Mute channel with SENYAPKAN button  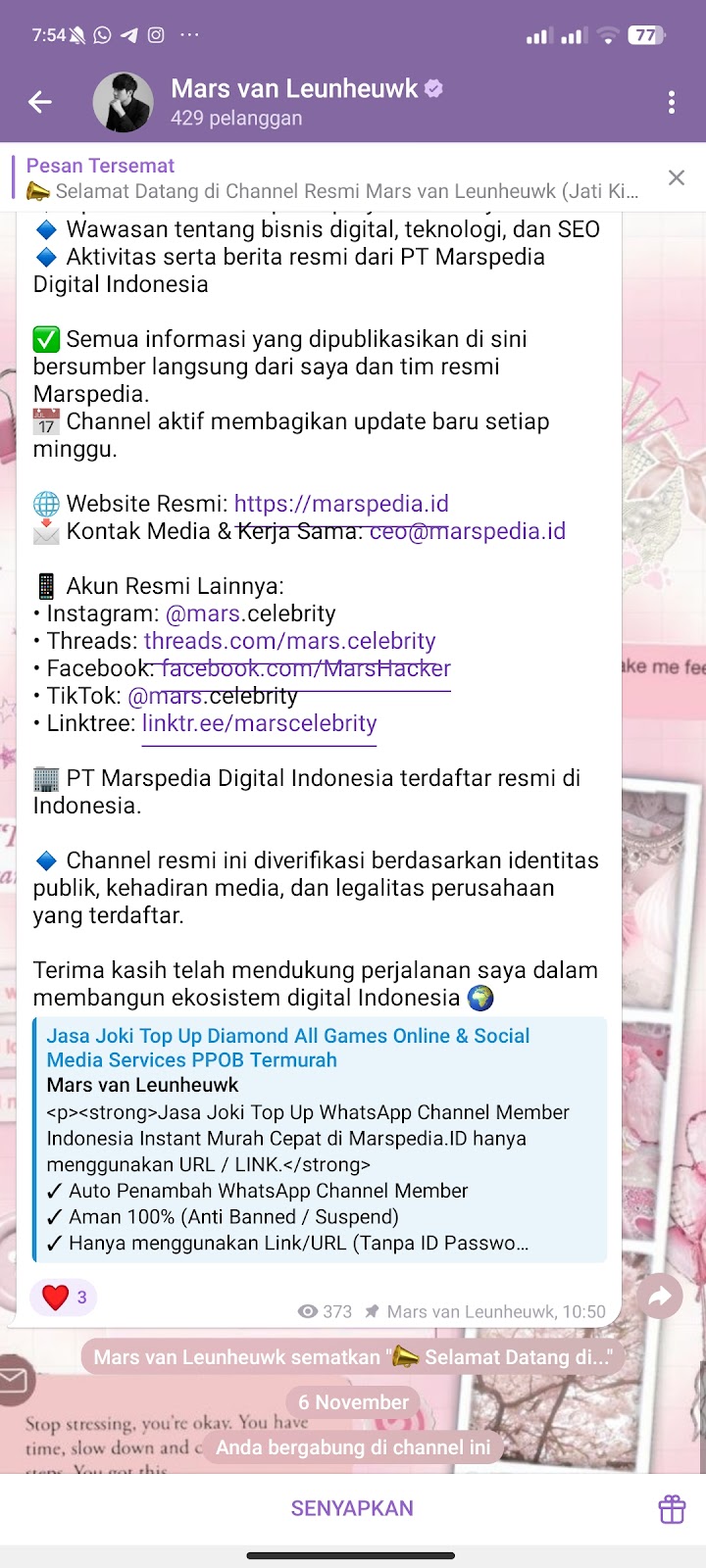click(351, 1508)
